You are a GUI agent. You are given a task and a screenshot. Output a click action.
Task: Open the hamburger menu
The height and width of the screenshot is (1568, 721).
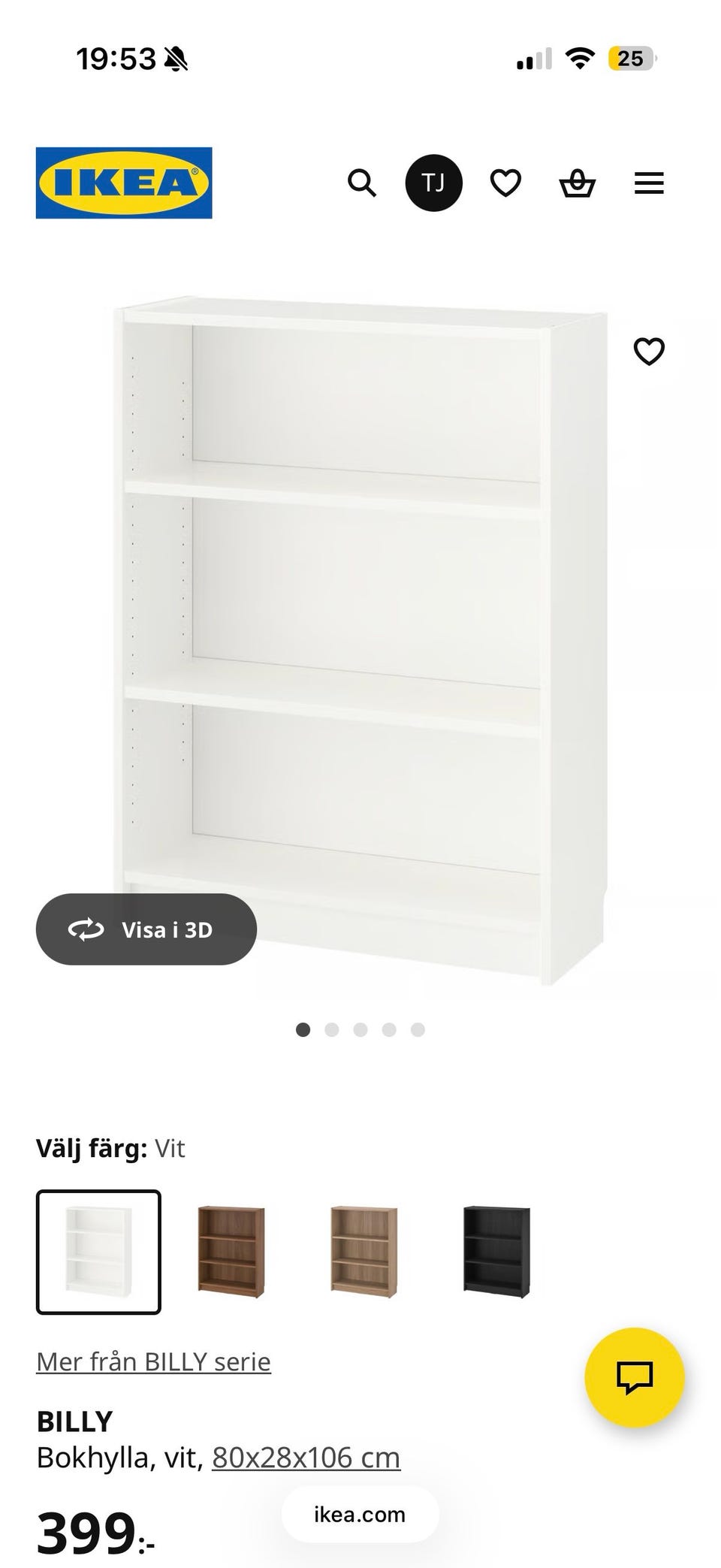tap(649, 183)
